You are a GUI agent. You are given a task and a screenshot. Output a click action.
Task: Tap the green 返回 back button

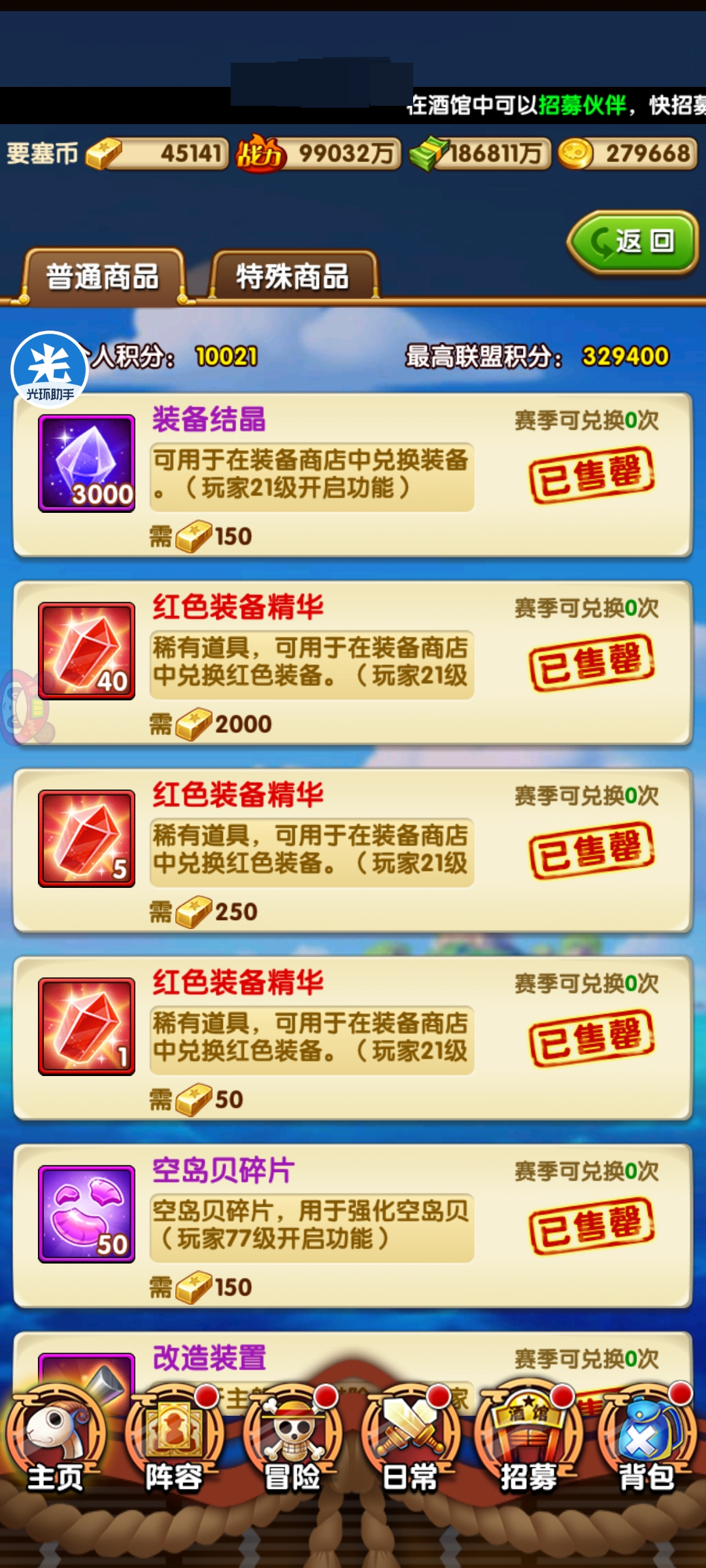click(633, 242)
